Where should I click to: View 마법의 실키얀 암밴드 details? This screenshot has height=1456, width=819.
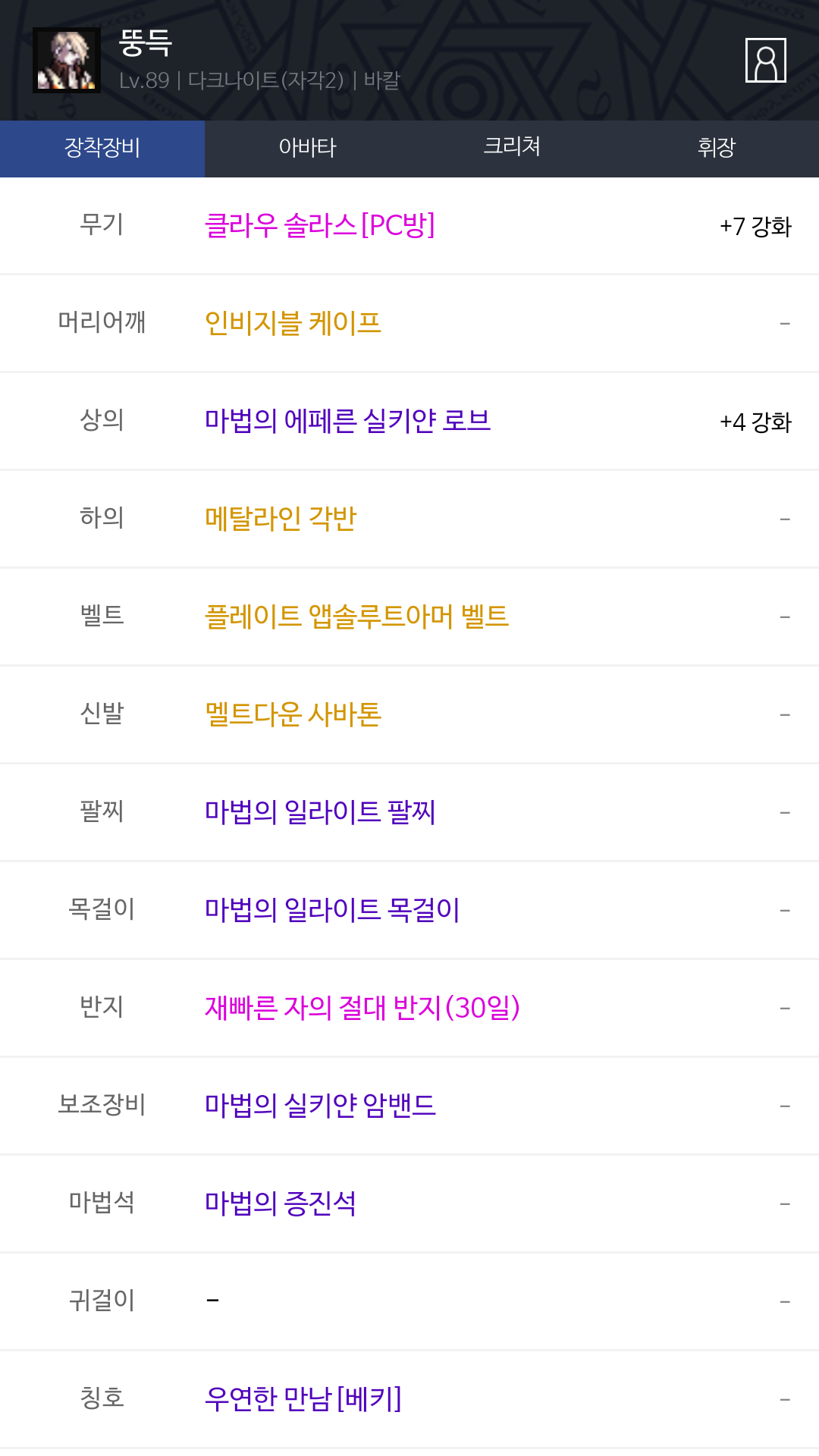[x=320, y=1106]
